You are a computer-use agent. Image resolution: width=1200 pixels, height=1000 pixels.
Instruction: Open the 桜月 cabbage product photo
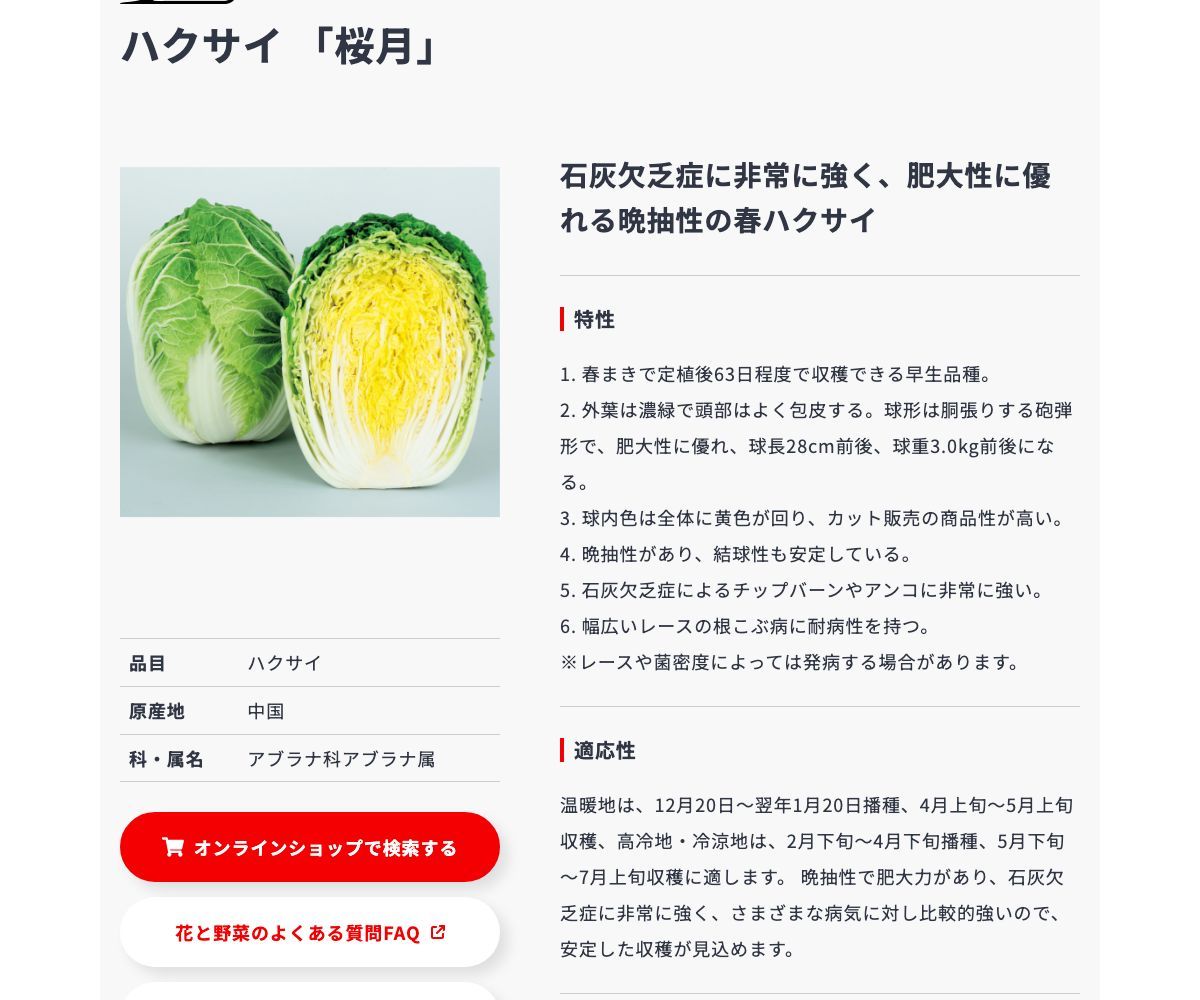pos(310,342)
